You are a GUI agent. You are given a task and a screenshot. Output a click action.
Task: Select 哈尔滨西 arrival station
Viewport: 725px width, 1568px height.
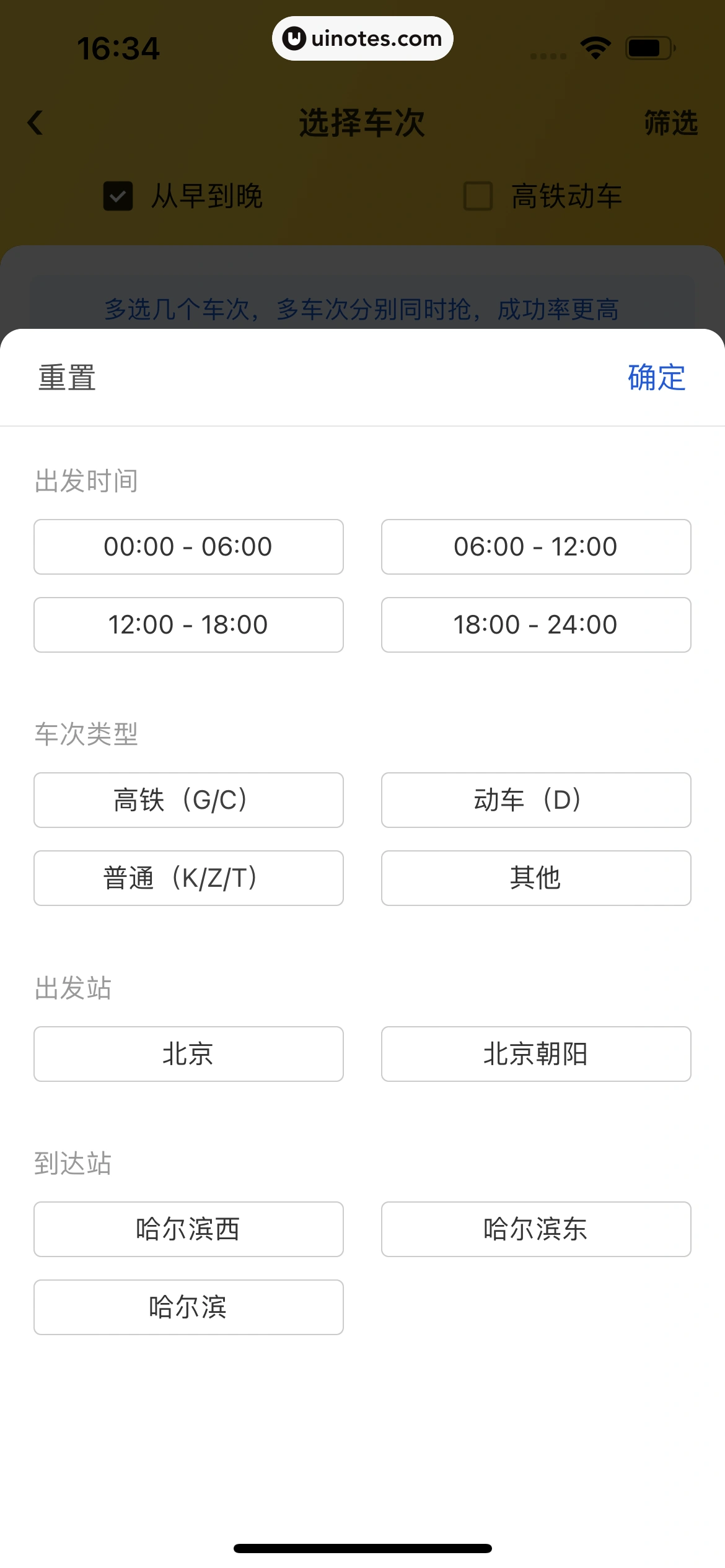(x=188, y=1229)
